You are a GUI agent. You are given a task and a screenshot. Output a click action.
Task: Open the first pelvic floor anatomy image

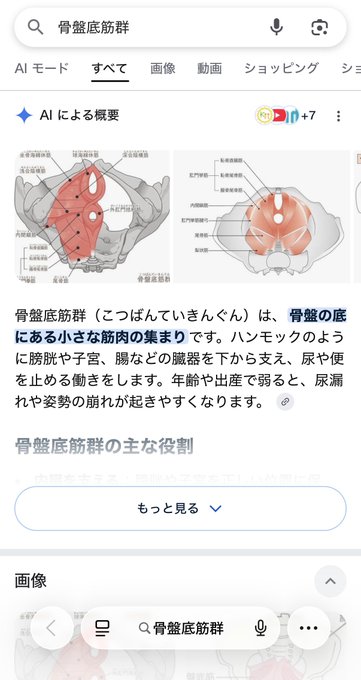click(92, 217)
